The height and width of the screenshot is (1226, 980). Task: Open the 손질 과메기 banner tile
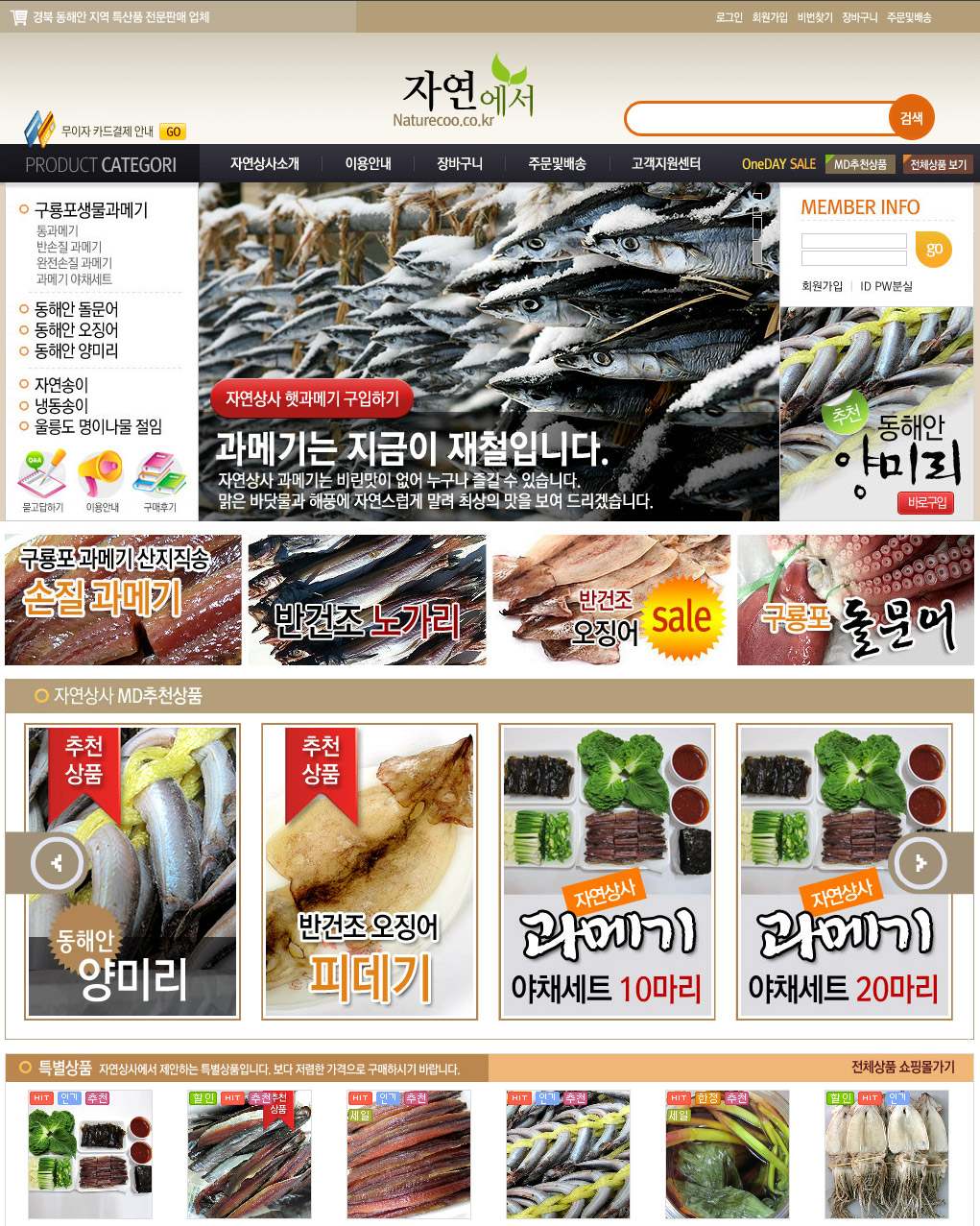pyautogui.click(x=123, y=600)
